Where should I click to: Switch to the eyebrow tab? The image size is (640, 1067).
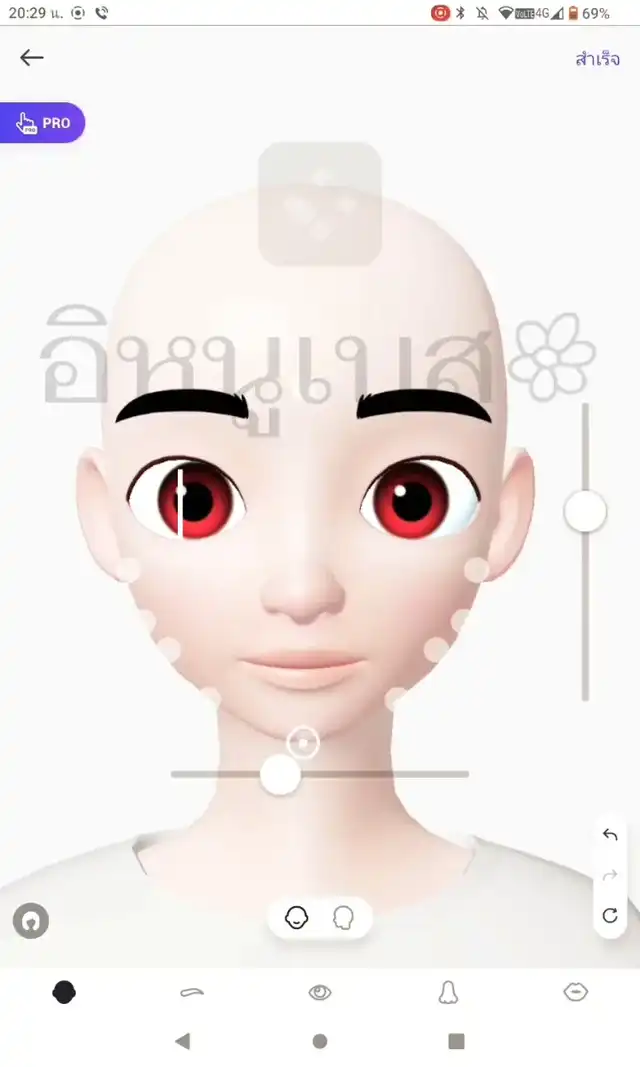click(192, 992)
